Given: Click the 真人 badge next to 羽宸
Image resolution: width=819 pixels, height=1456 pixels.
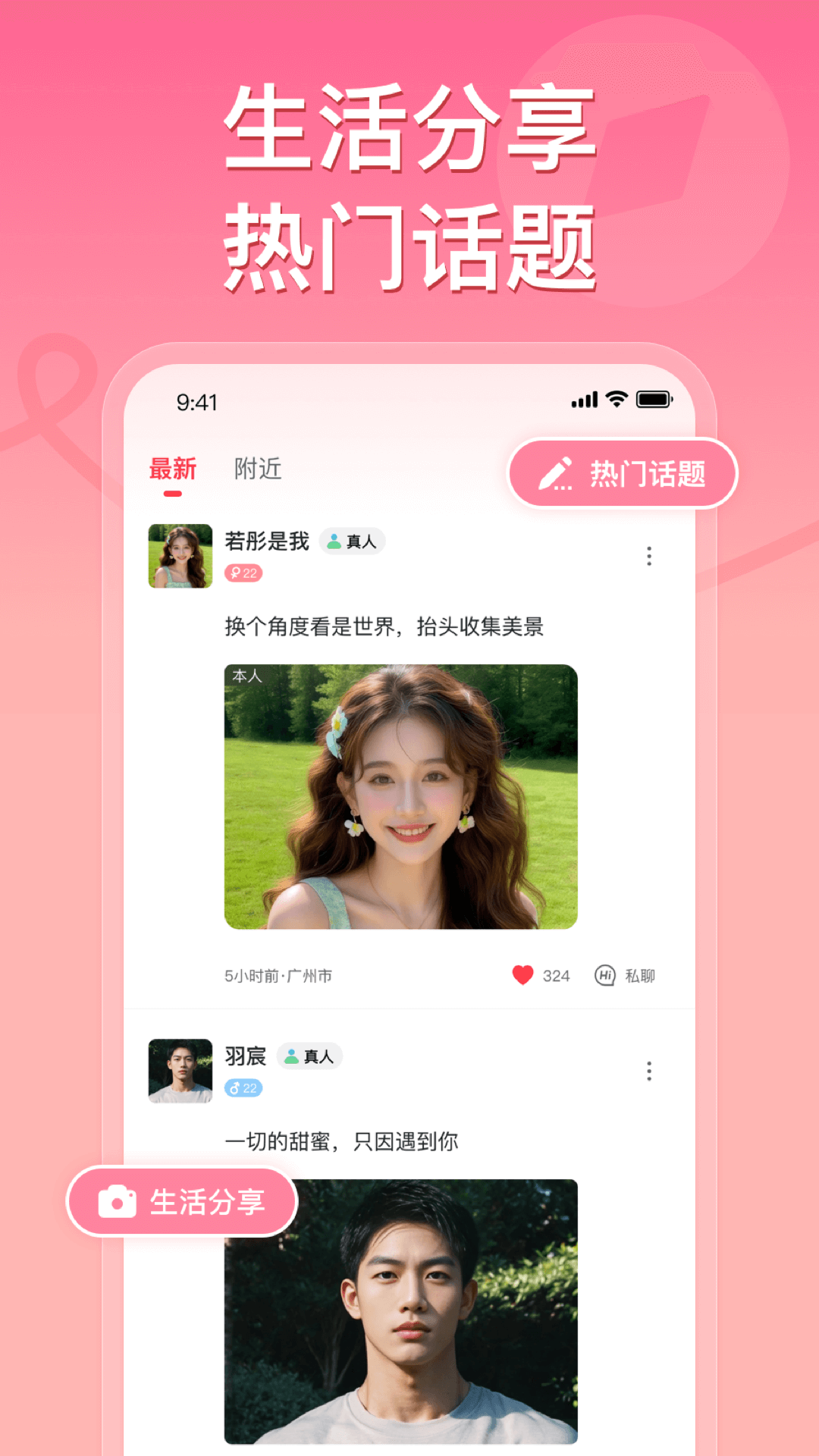Looking at the screenshot, I should 310,1056.
